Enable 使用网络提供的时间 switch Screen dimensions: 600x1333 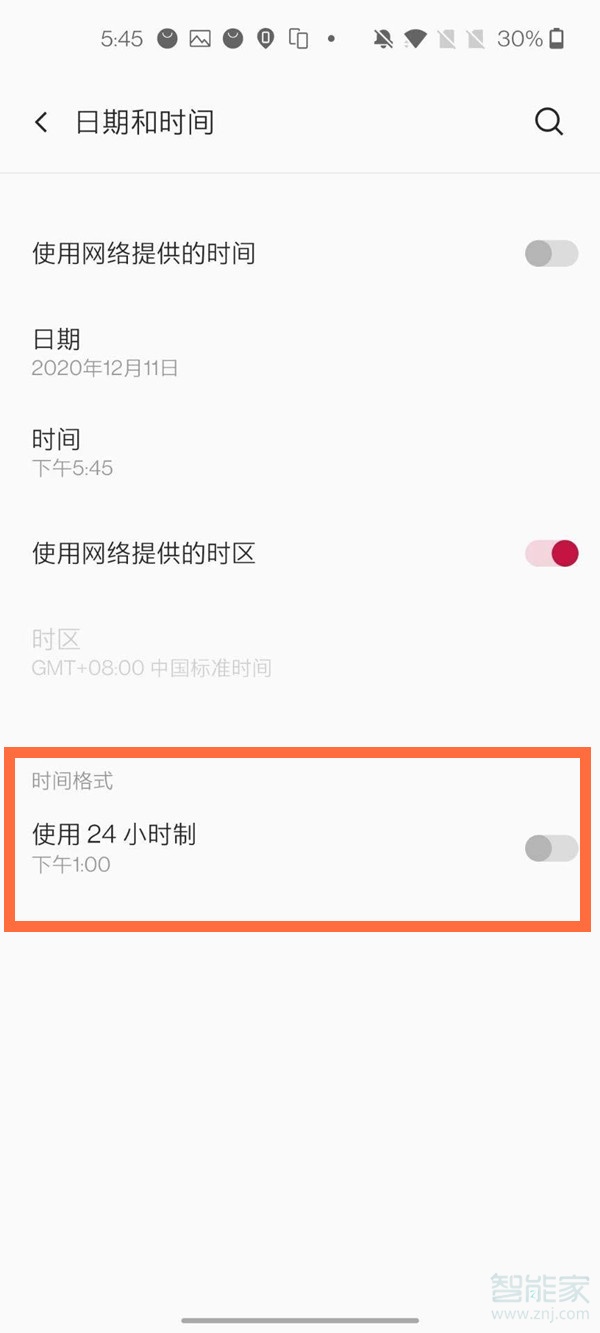pyautogui.click(x=551, y=253)
